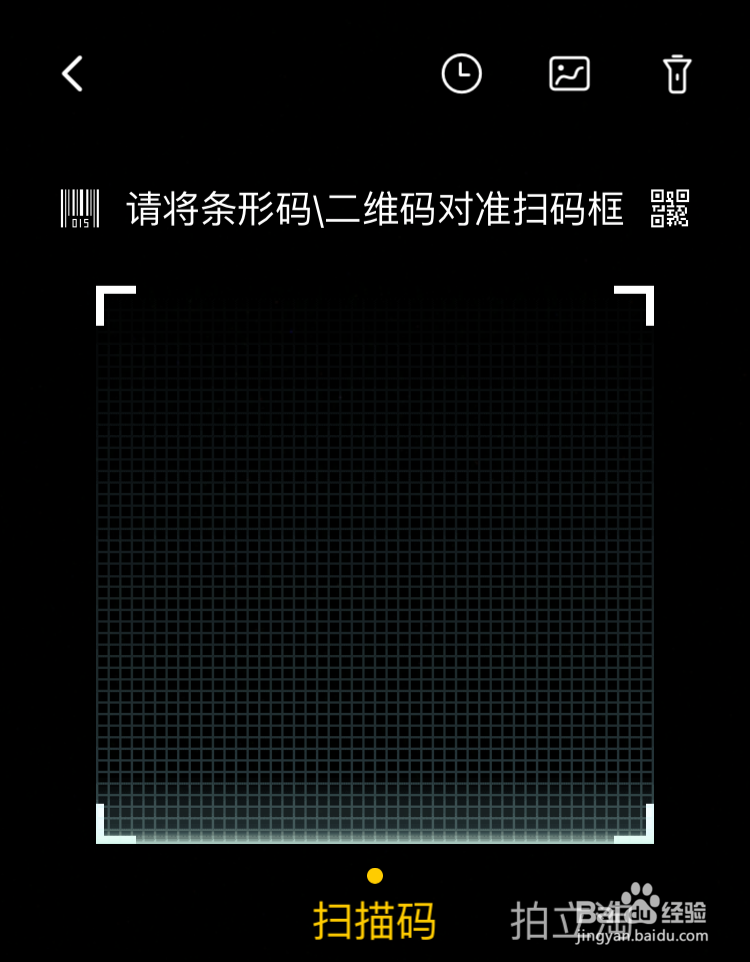Image resolution: width=750 pixels, height=962 pixels.
Task: Click the yellow indicator dot above 扫描码
Action: (375, 877)
